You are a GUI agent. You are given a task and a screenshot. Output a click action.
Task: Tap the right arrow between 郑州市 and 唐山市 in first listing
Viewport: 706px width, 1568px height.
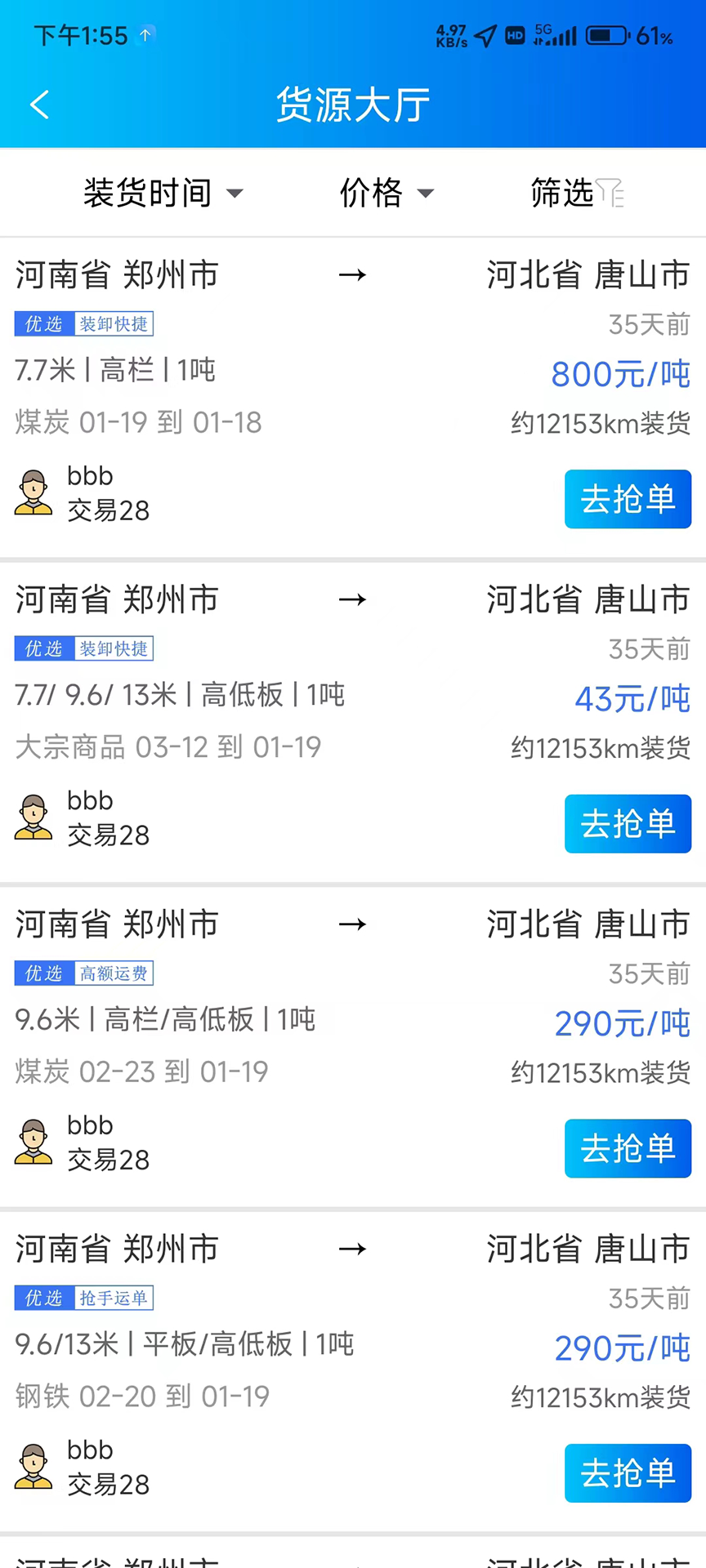[352, 275]
